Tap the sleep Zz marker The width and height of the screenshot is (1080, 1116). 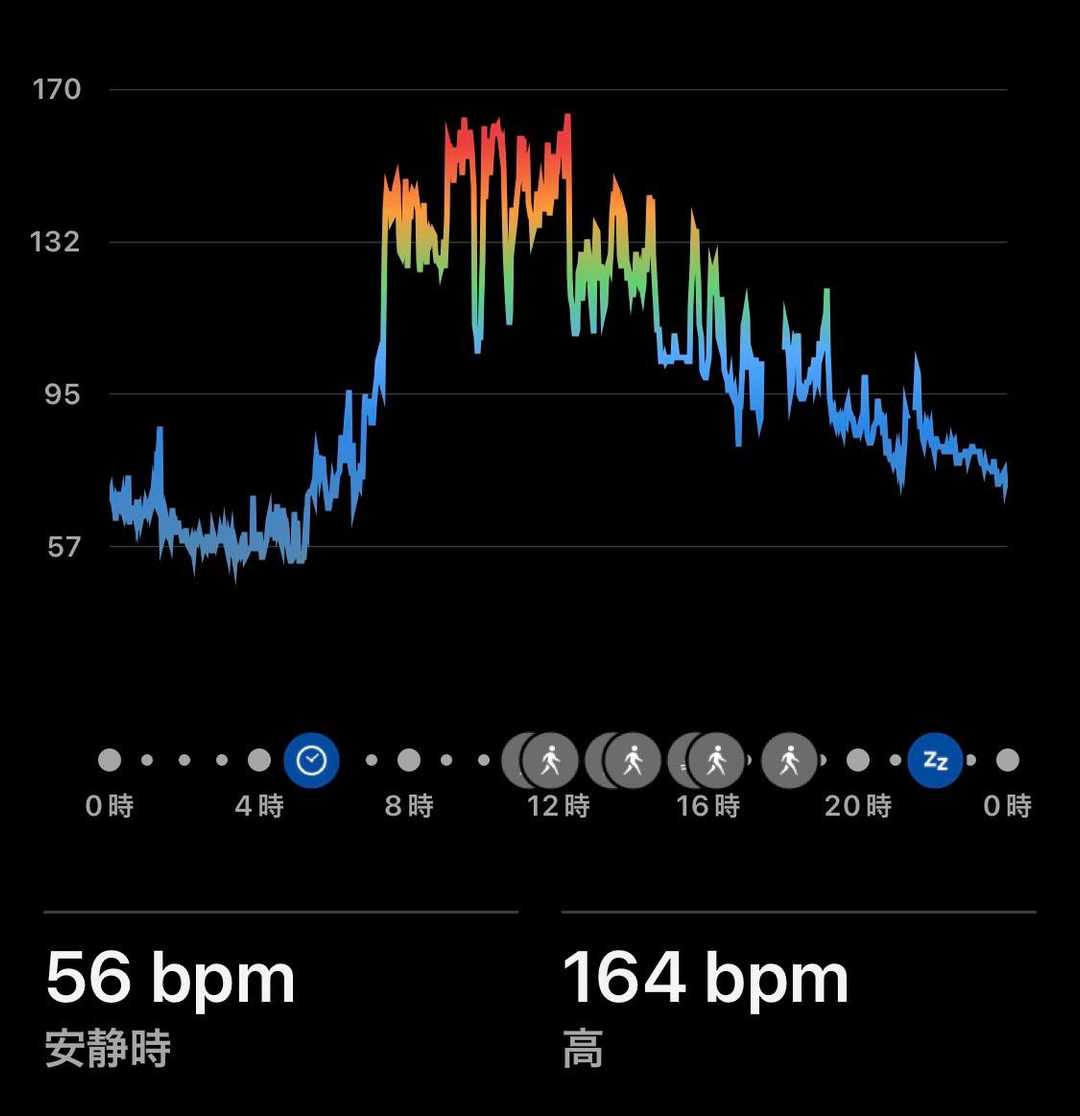(x=935, y=761)
